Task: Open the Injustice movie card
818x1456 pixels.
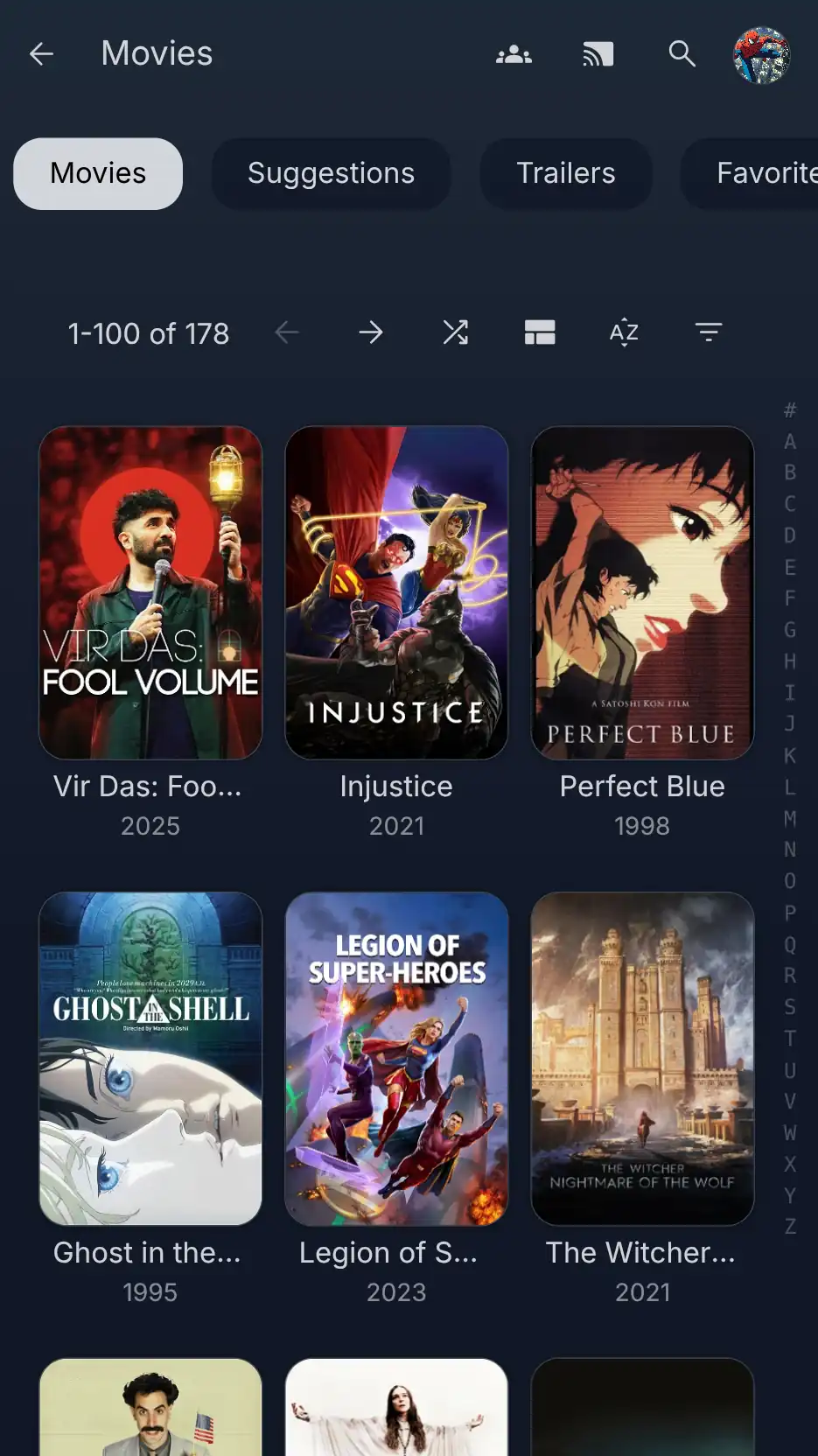Action: tap(396, 592)
